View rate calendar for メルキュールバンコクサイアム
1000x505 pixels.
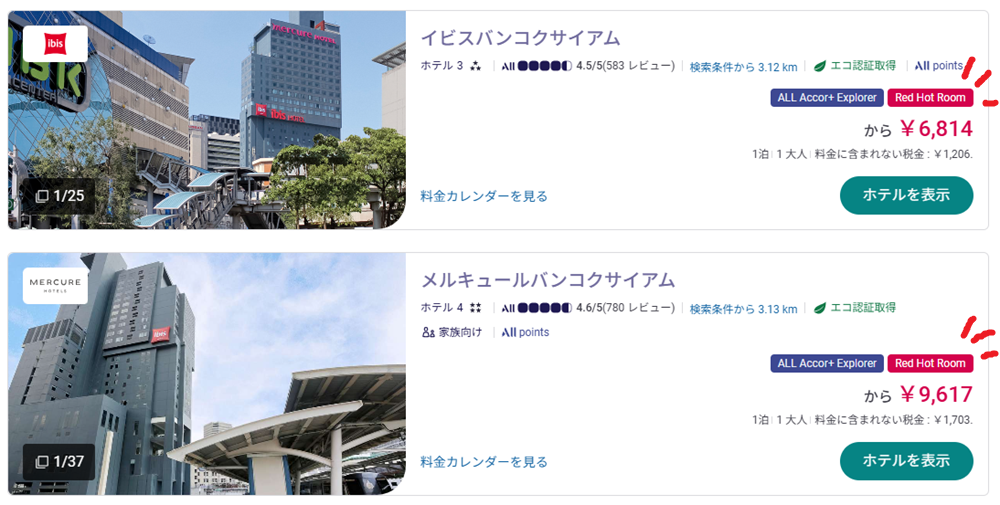click(x=484, y=462)
